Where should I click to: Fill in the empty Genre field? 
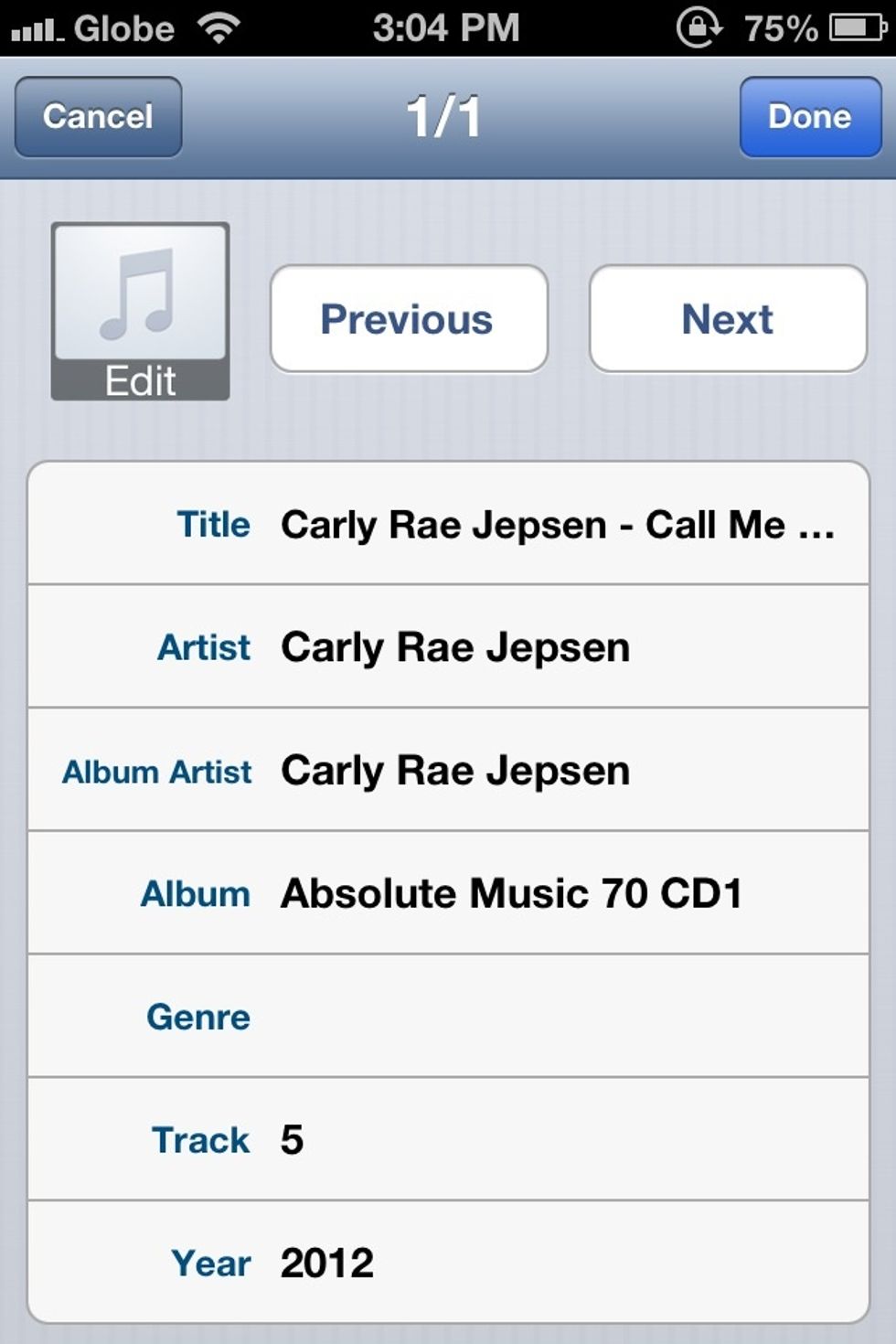pos(556,1017)
